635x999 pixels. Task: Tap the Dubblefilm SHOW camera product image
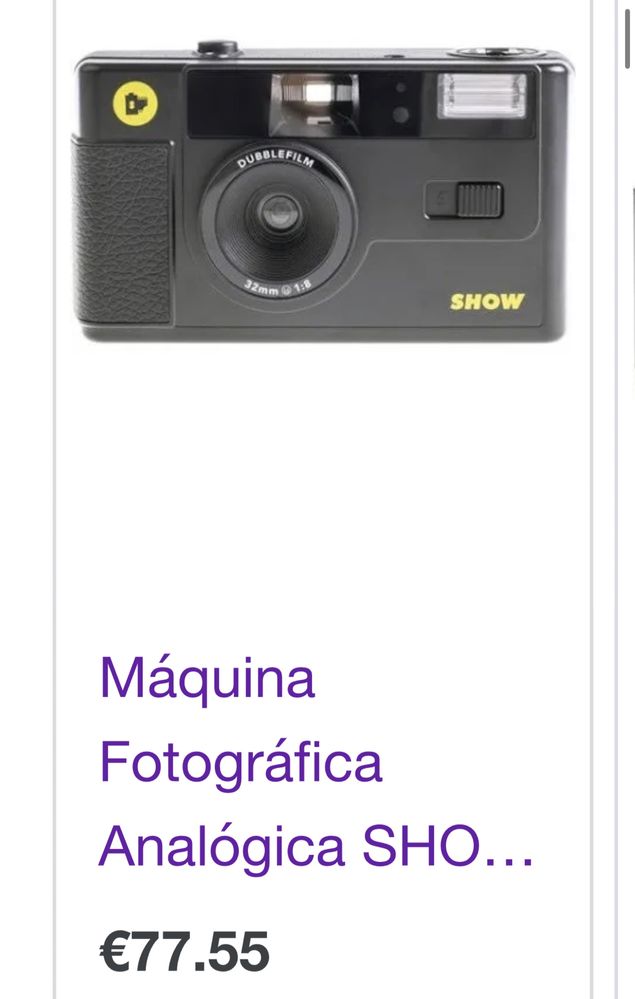[322, 193]
